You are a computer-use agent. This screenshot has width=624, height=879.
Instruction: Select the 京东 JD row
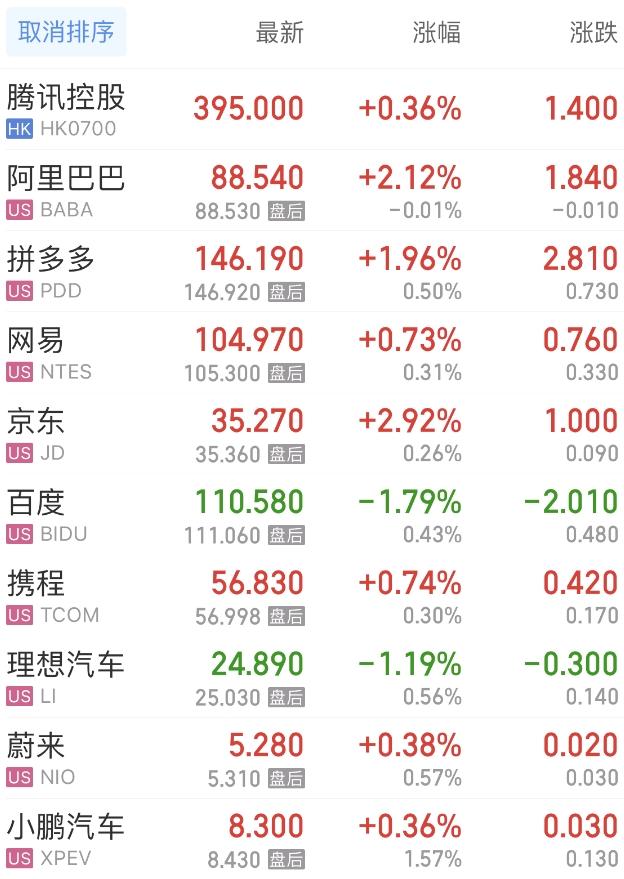tap(40, 434)
